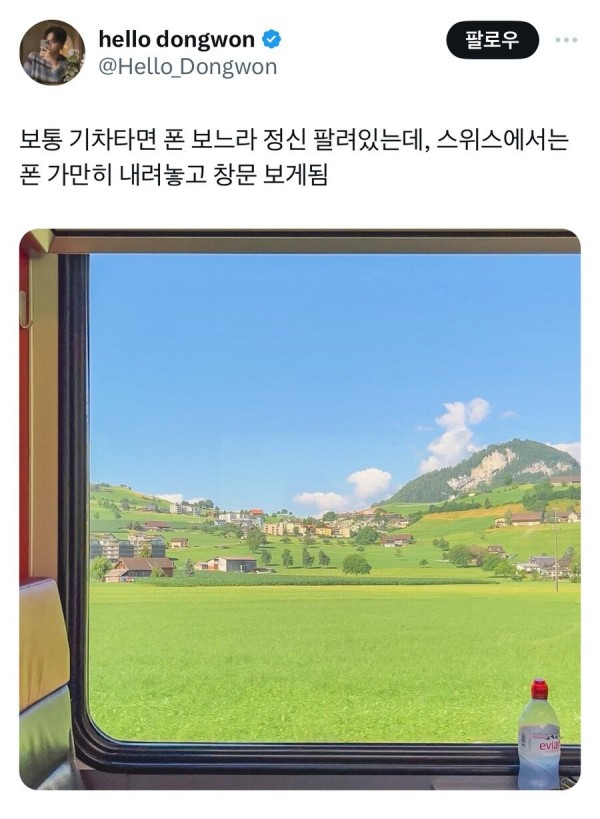Open the @Hello_Dongwon profile handle
600x819 pixels.
tap(187, 67)
